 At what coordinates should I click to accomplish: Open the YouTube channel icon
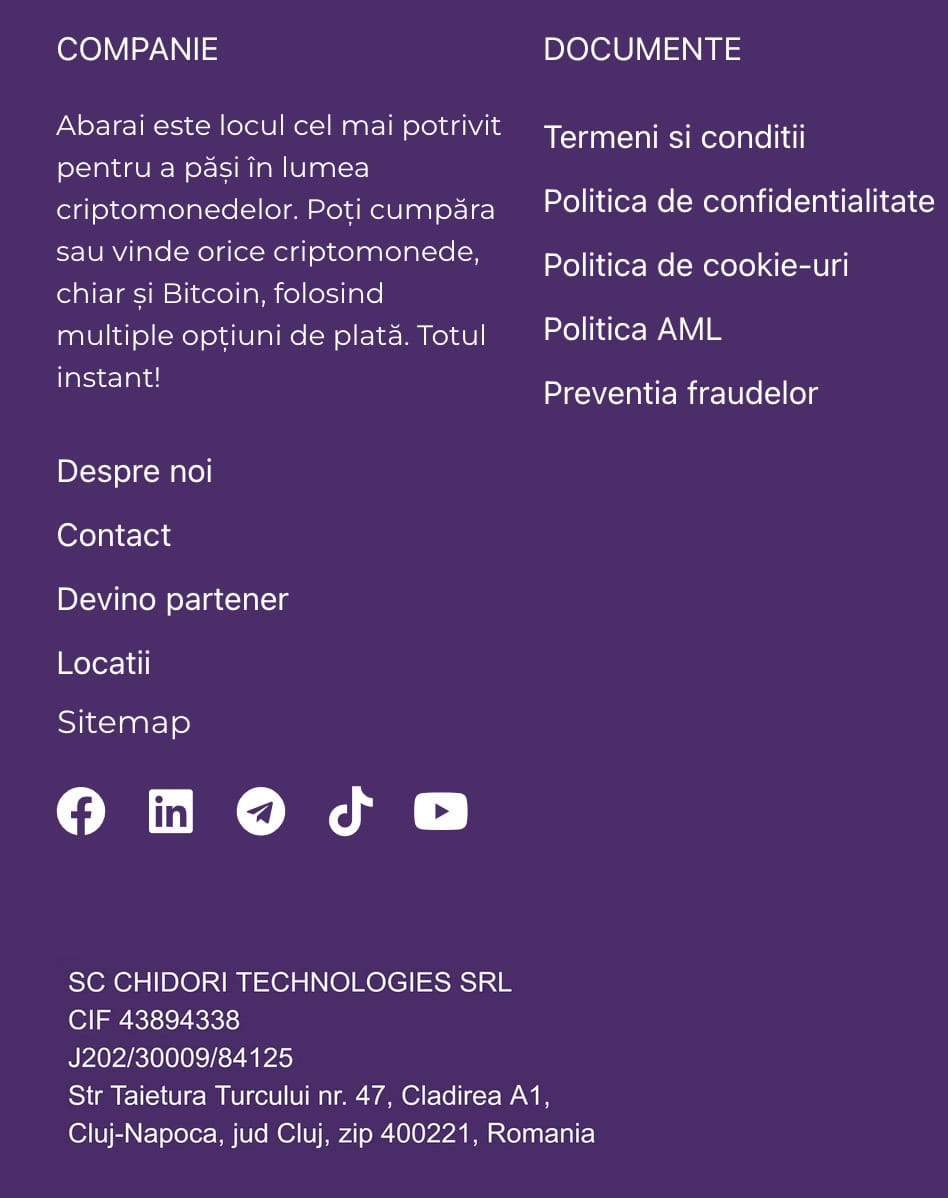tap(441, 811)
